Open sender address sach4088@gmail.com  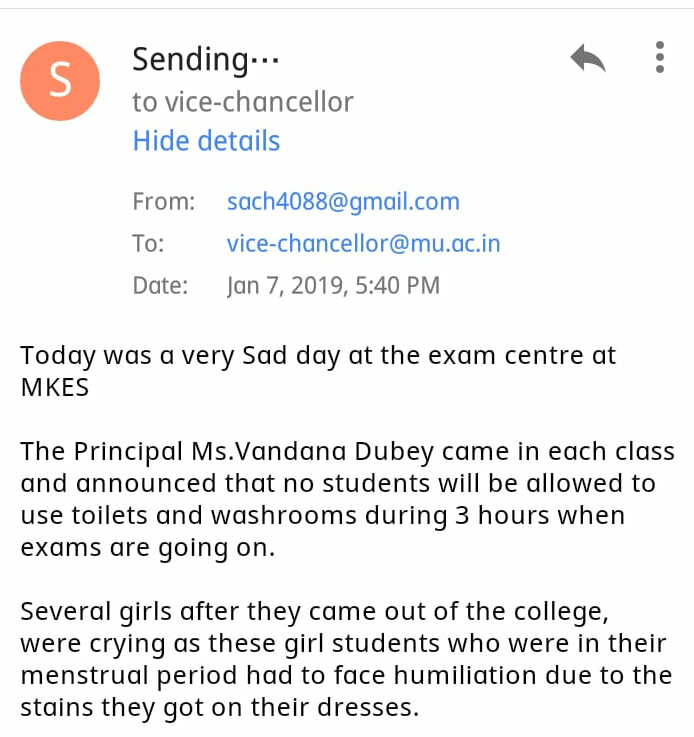[x=343, y=202]
